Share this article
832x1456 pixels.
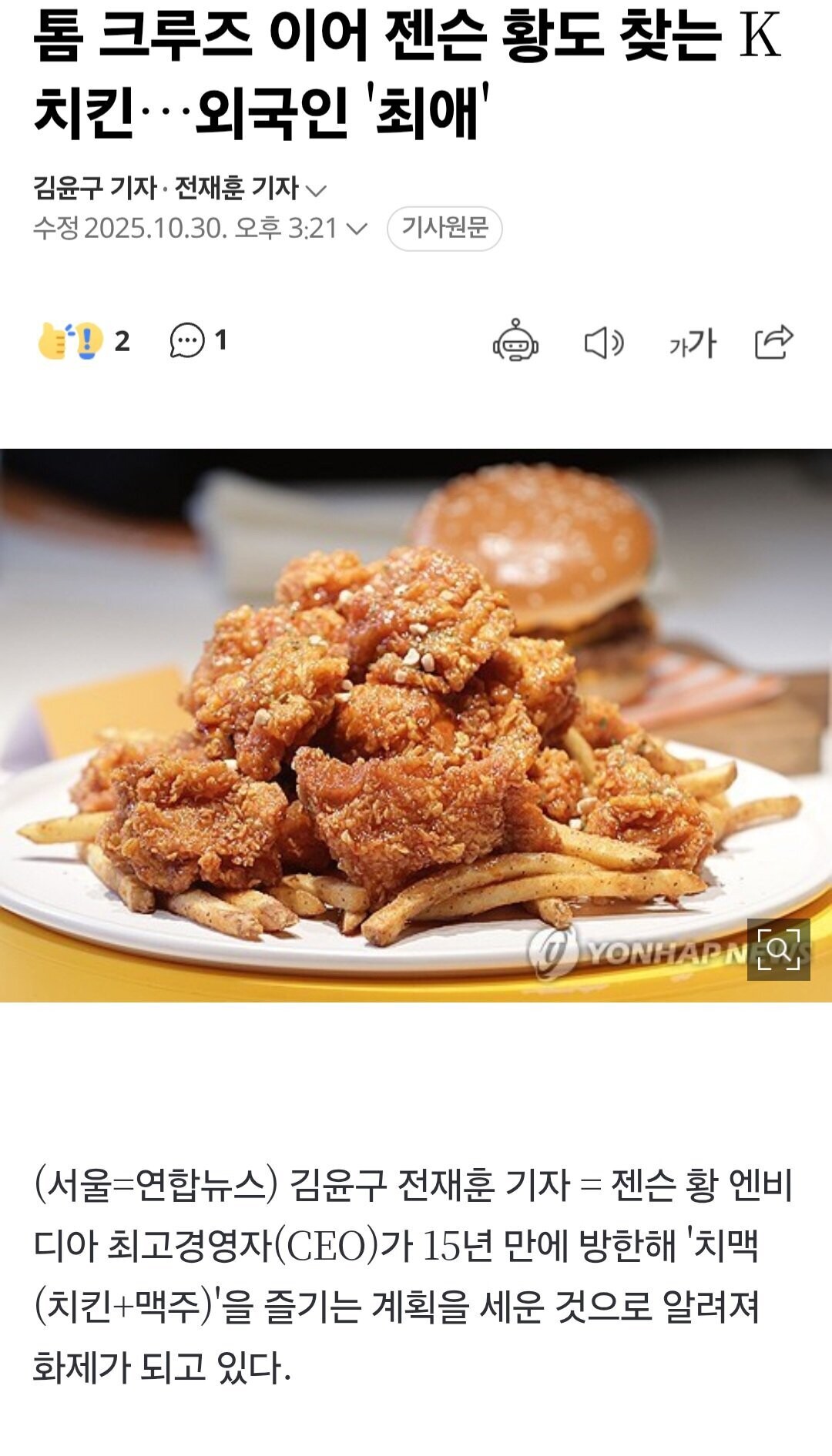[x=773, y=342]
